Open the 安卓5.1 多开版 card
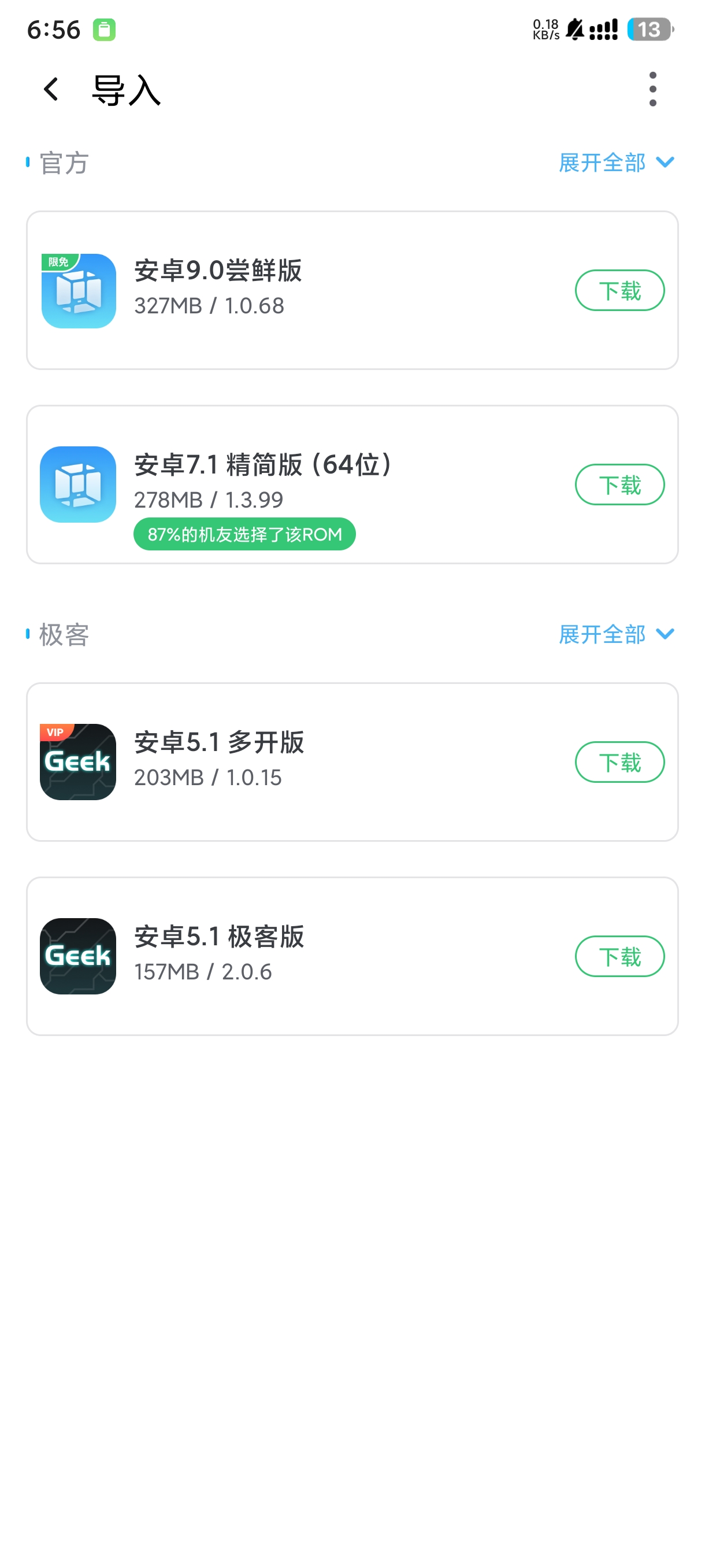The image size is (705, 1568). 304,762
